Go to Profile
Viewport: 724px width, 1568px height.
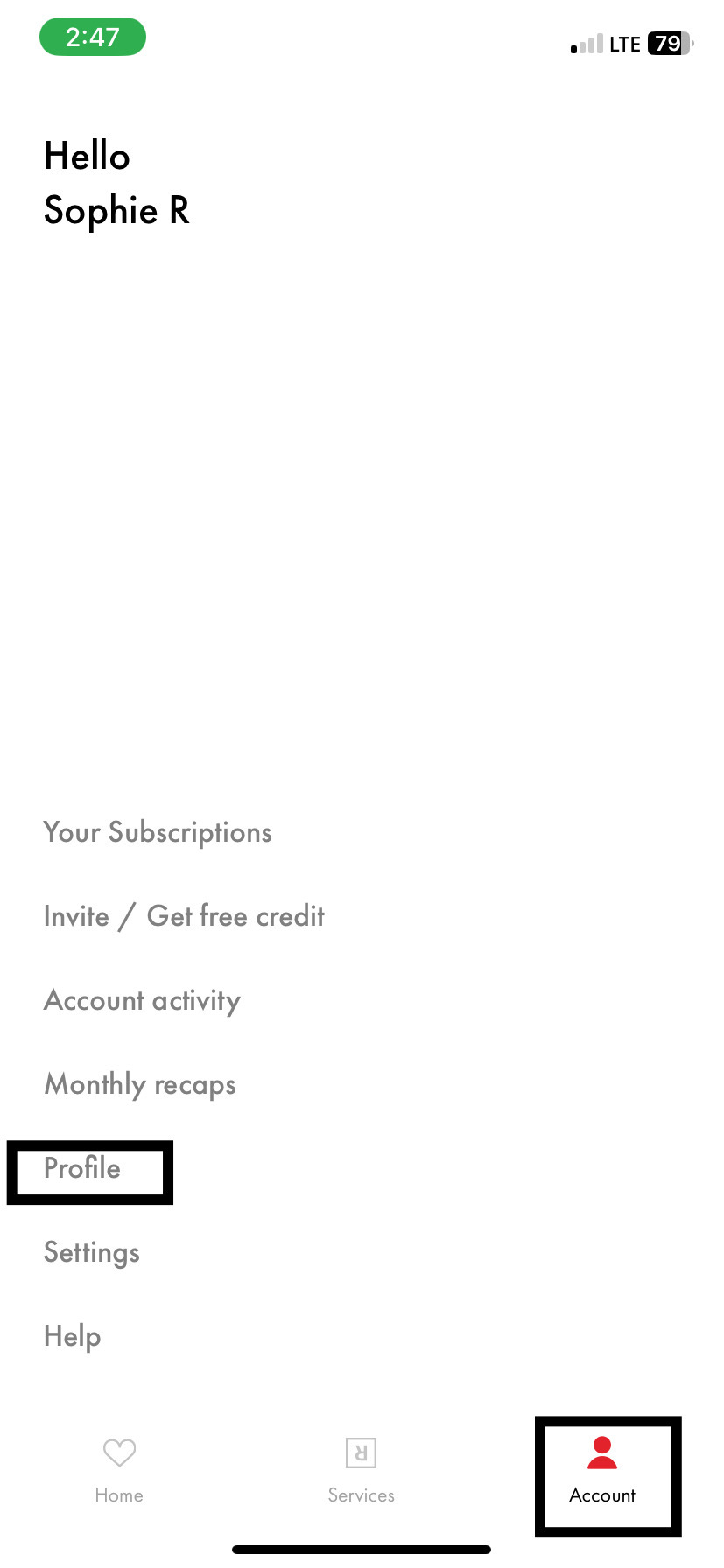[82, 1168]
